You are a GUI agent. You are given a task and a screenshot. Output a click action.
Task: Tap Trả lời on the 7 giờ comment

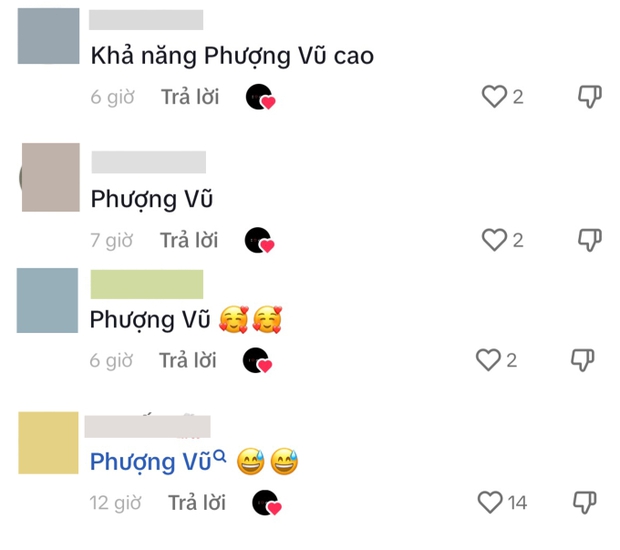(x=189, y=240)
